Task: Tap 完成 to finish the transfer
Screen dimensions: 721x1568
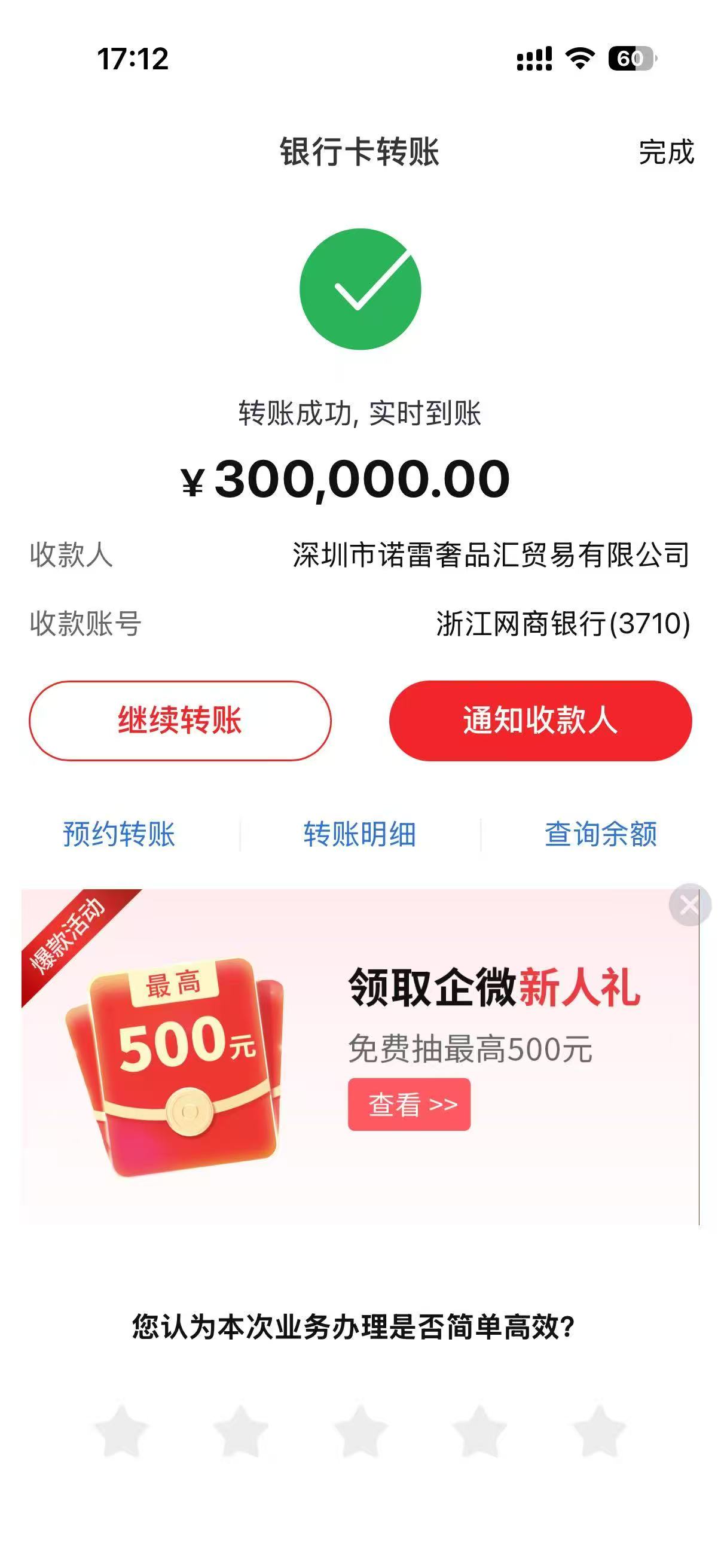Action: tap(665, 152)
